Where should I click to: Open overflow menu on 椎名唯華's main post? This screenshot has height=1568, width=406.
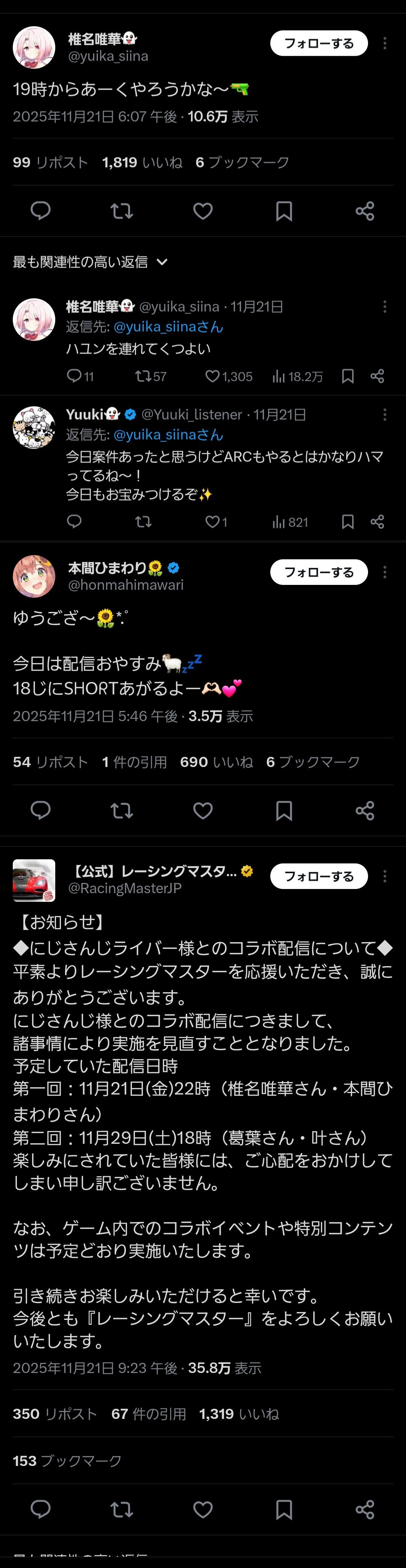pyautogui.click(x=385, y=43)
